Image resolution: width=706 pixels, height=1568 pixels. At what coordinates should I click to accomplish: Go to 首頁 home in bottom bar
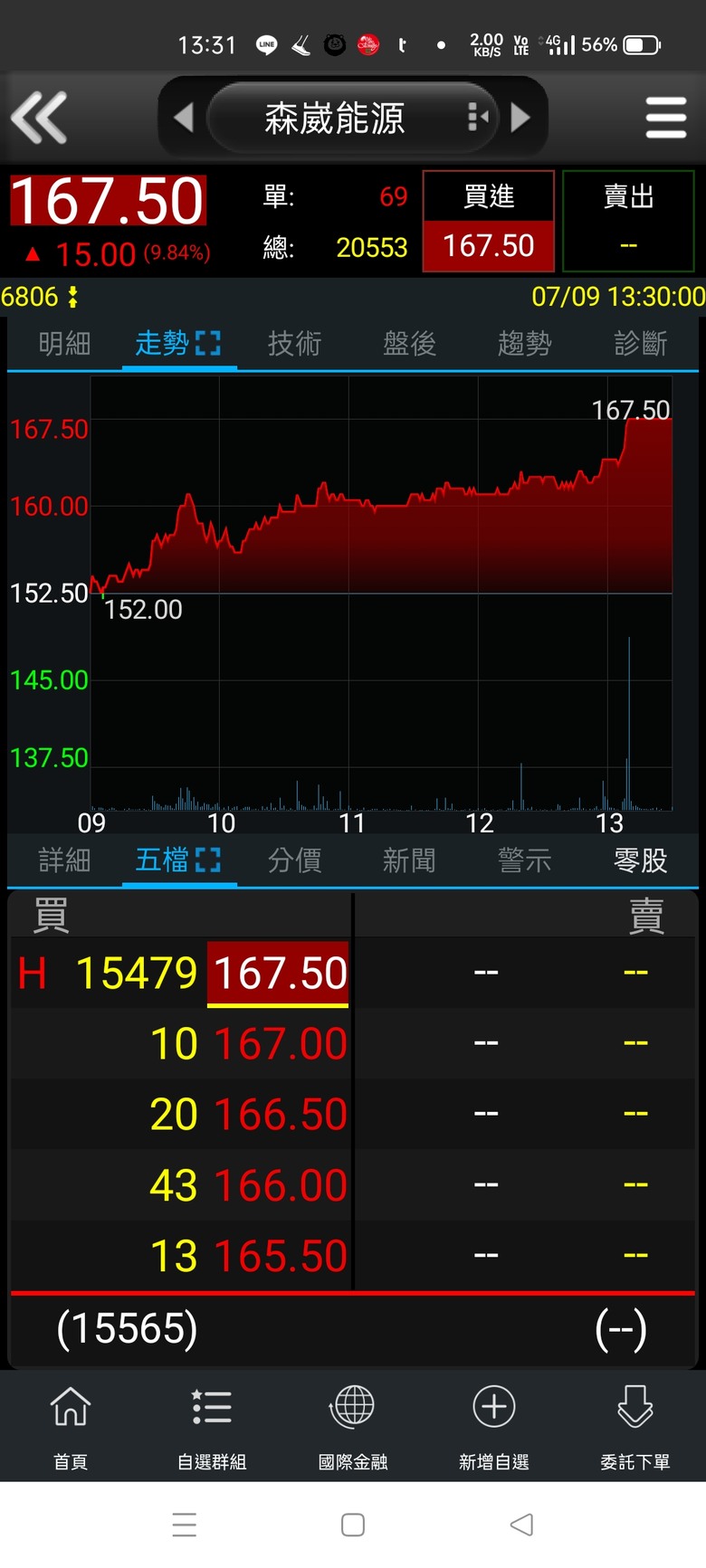tap(71, 1427)
